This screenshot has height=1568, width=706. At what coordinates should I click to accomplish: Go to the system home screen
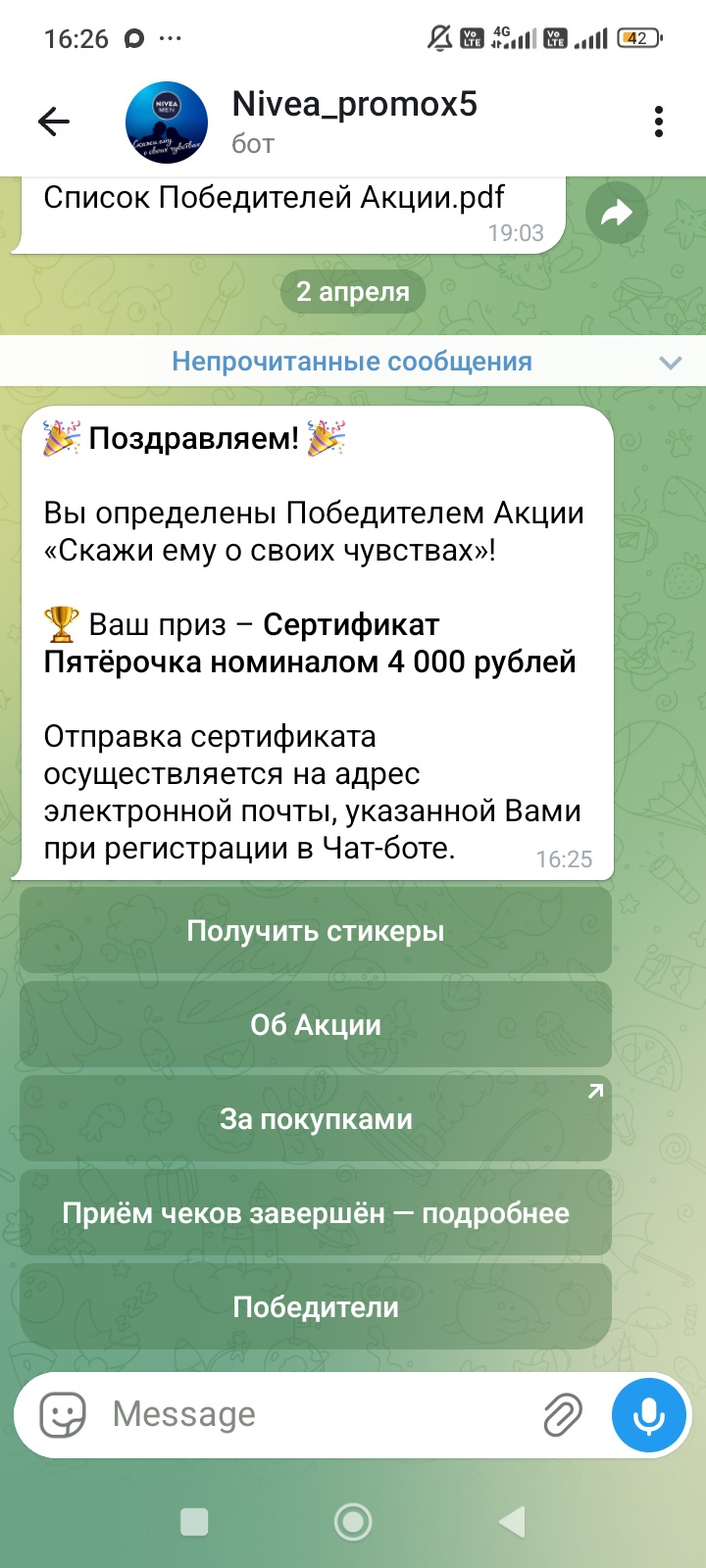(x=353, y=1521)
